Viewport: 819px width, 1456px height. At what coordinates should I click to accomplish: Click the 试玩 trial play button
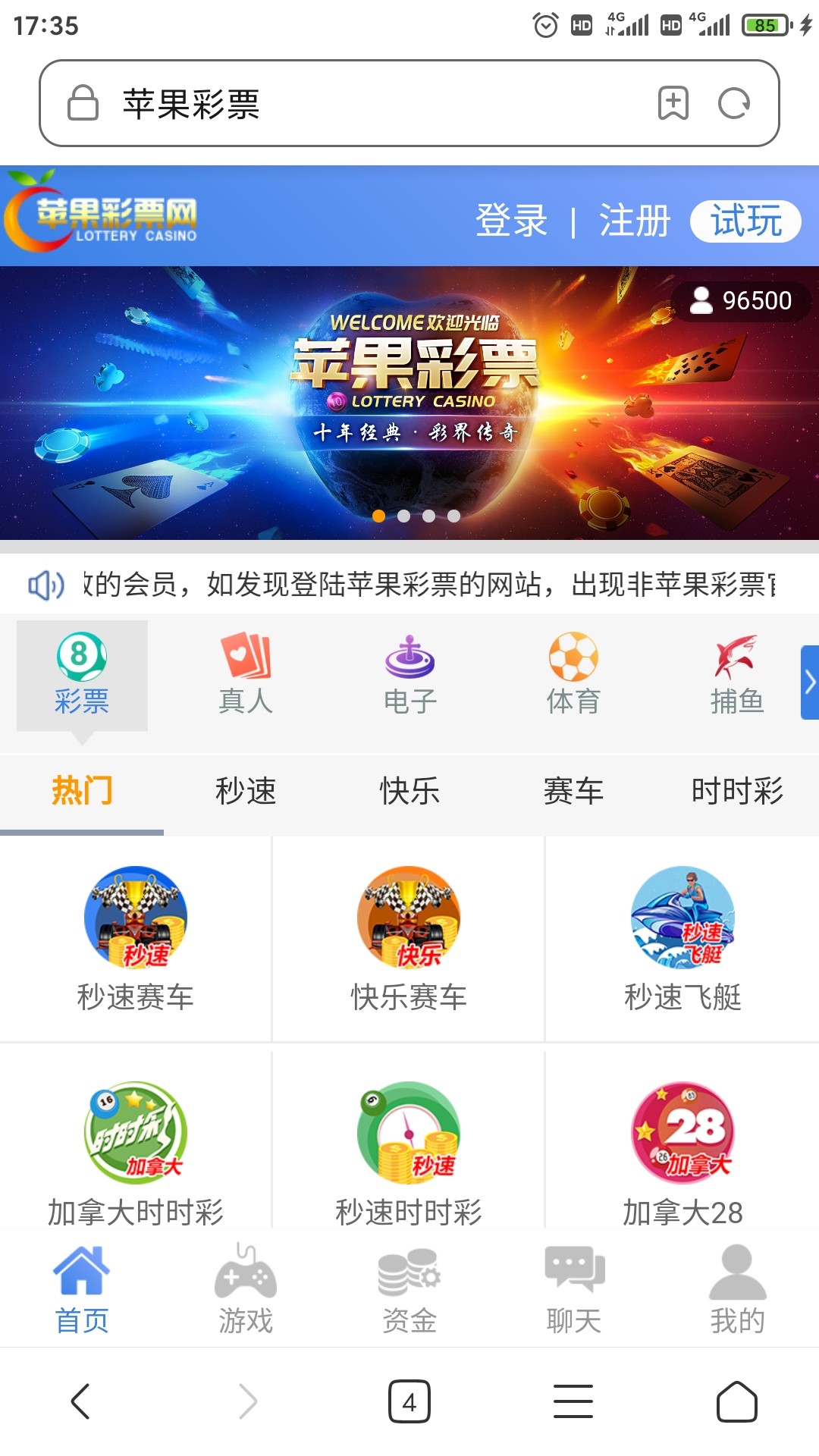pos(746,220)
